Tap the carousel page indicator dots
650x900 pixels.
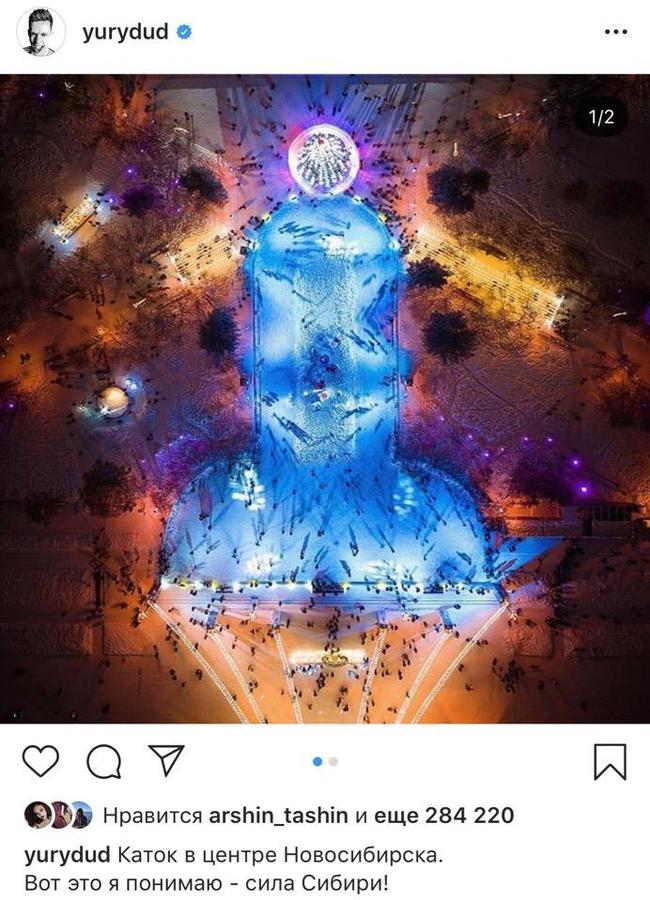(325, 762)
